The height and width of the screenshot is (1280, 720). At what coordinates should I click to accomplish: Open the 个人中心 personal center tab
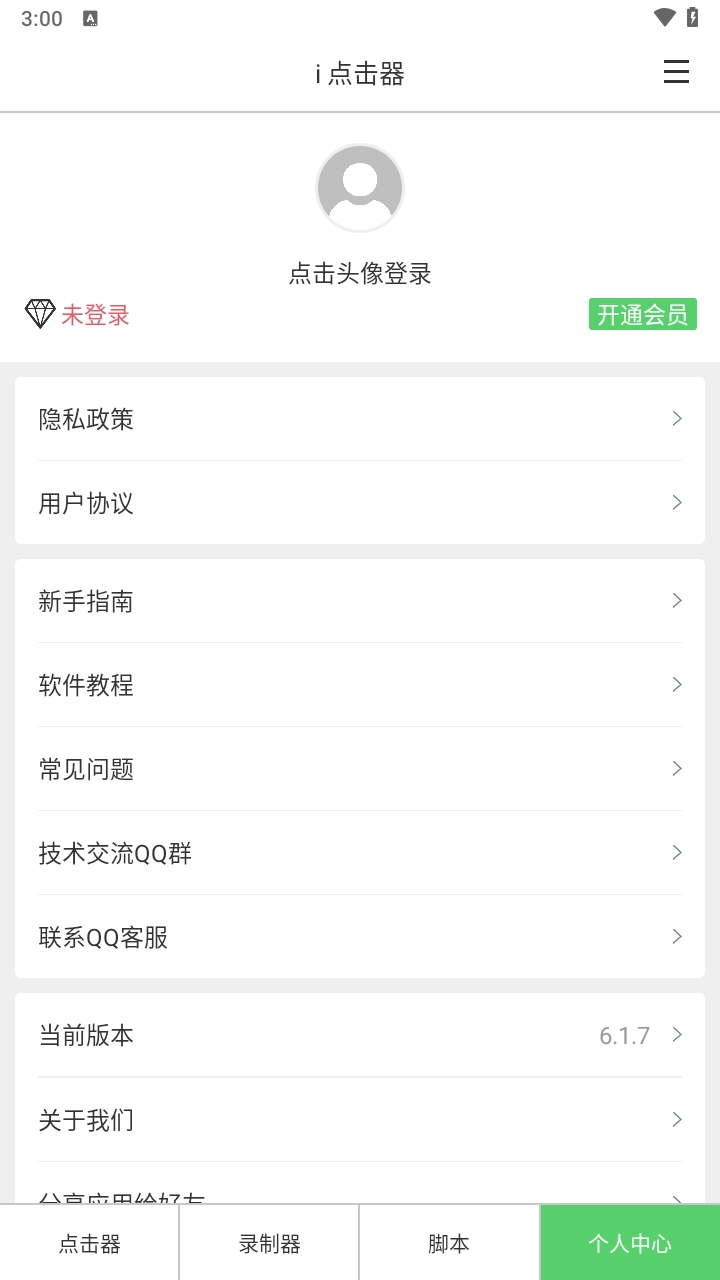[629, 1242]
